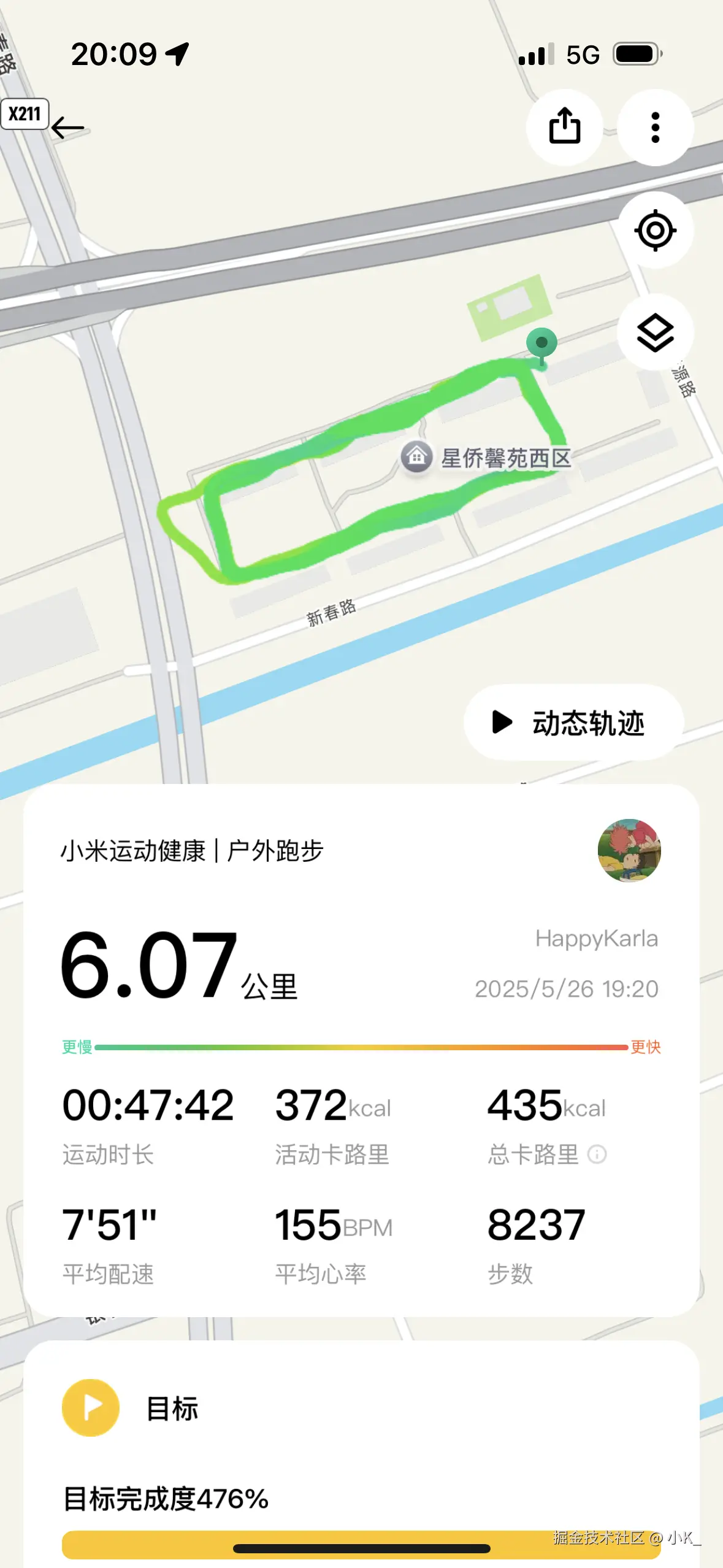Tap the back arrow to exit
723x1568 pixels.
67,127
